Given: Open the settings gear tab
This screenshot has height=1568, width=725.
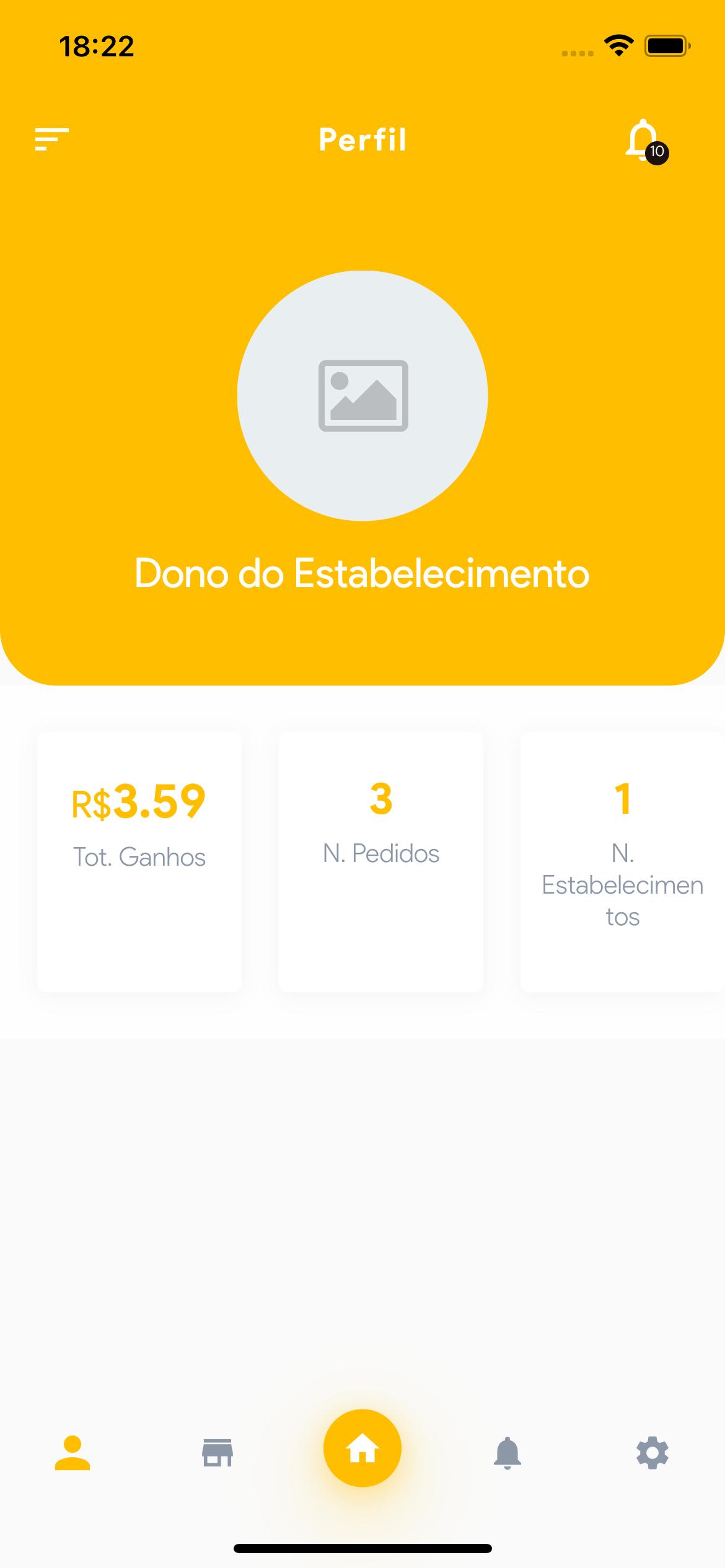Looking at the screenshot, I should coord(652,1453).
